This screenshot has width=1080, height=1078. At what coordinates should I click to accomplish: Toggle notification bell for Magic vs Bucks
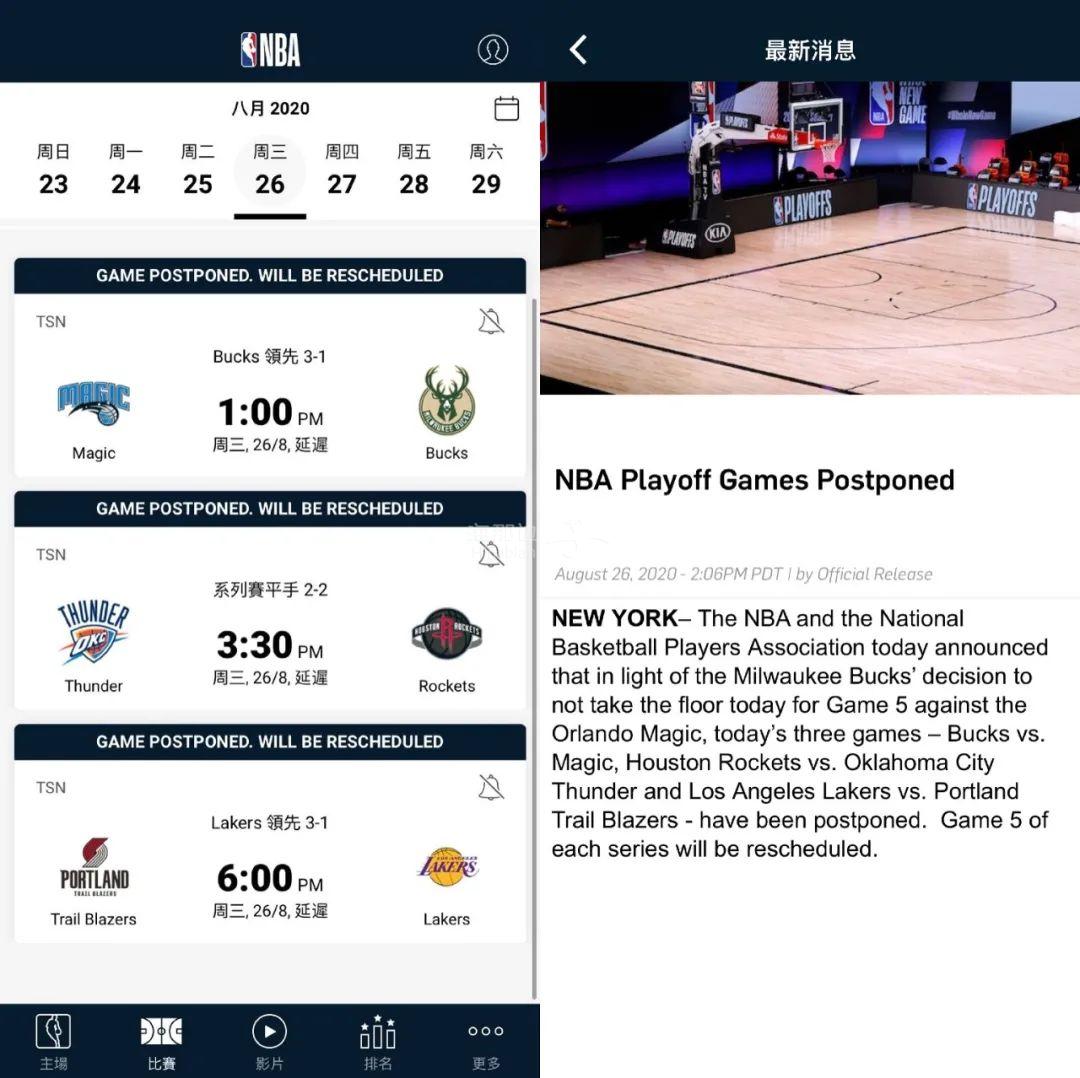pyautogui.click(x=491, y=321)
